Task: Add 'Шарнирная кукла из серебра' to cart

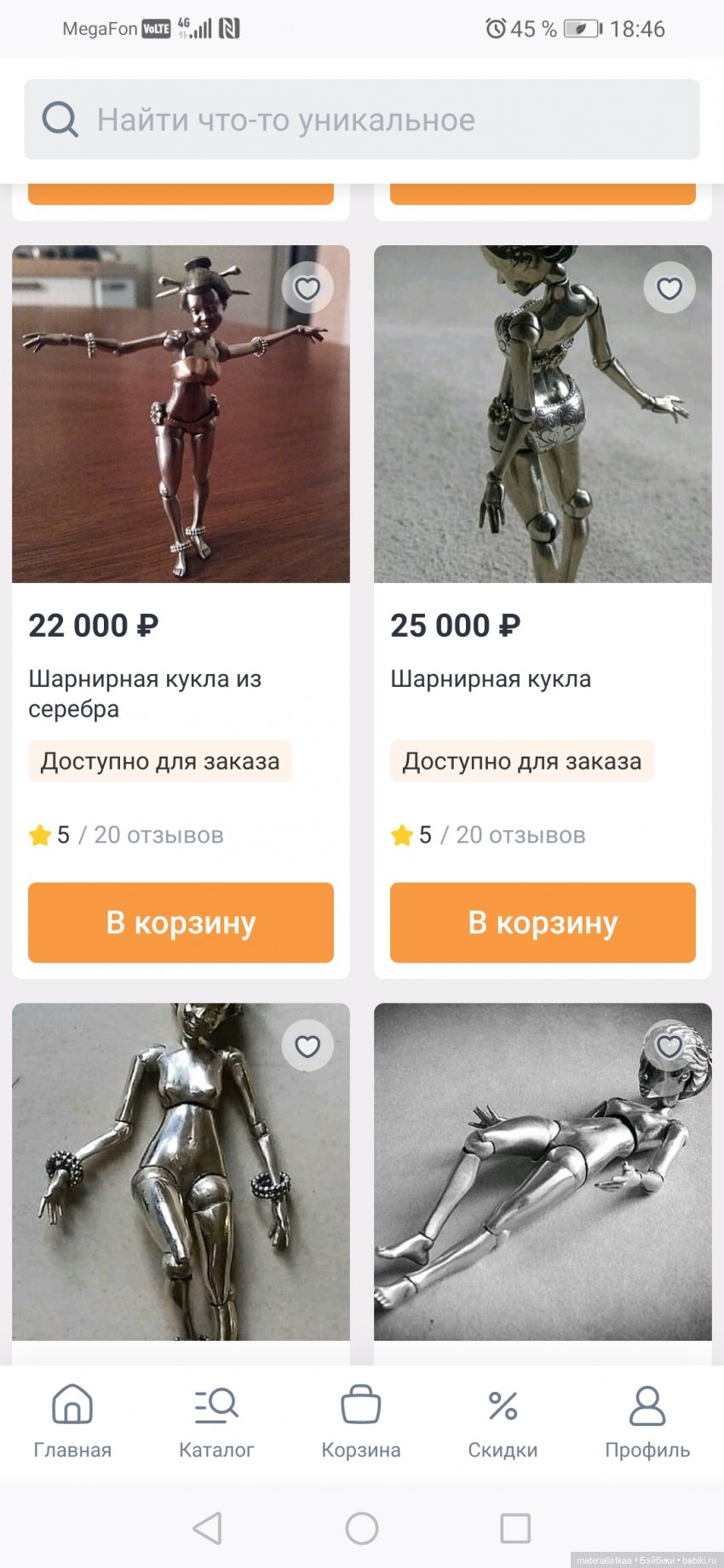Action: pyautogui.click(x=181, y=923)
